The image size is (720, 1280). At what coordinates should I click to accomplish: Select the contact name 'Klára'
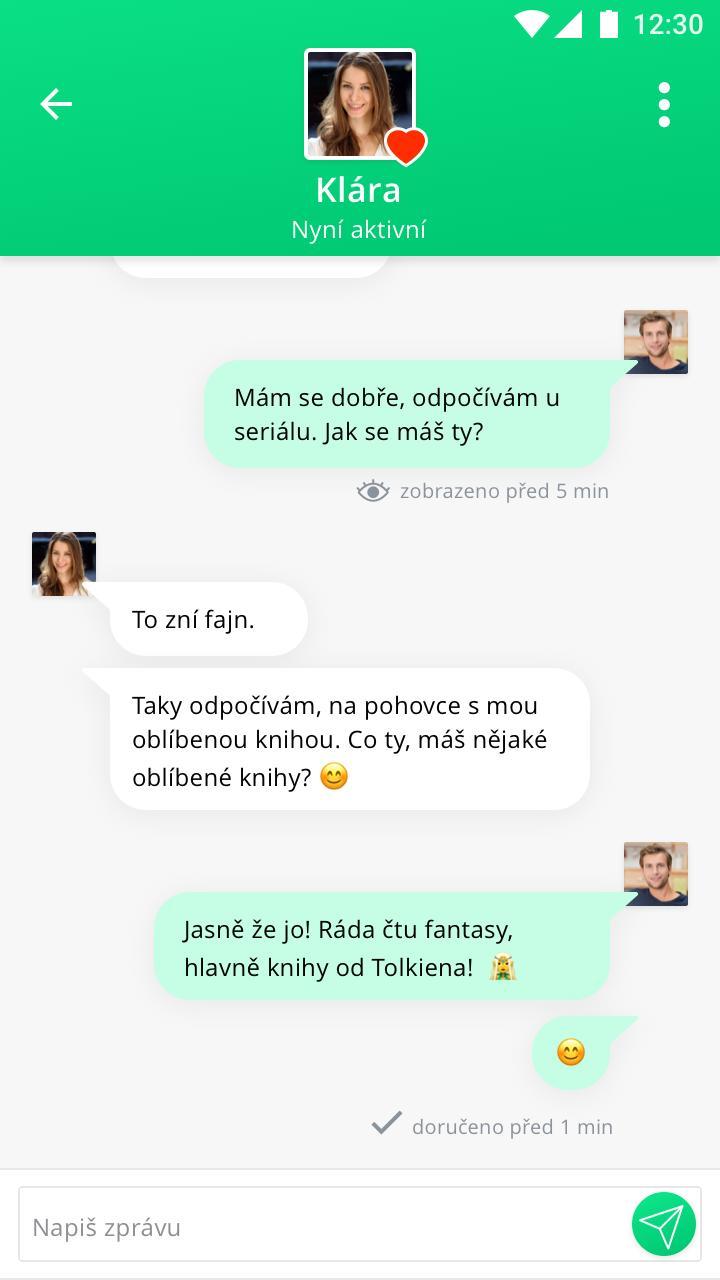[359, 188]
